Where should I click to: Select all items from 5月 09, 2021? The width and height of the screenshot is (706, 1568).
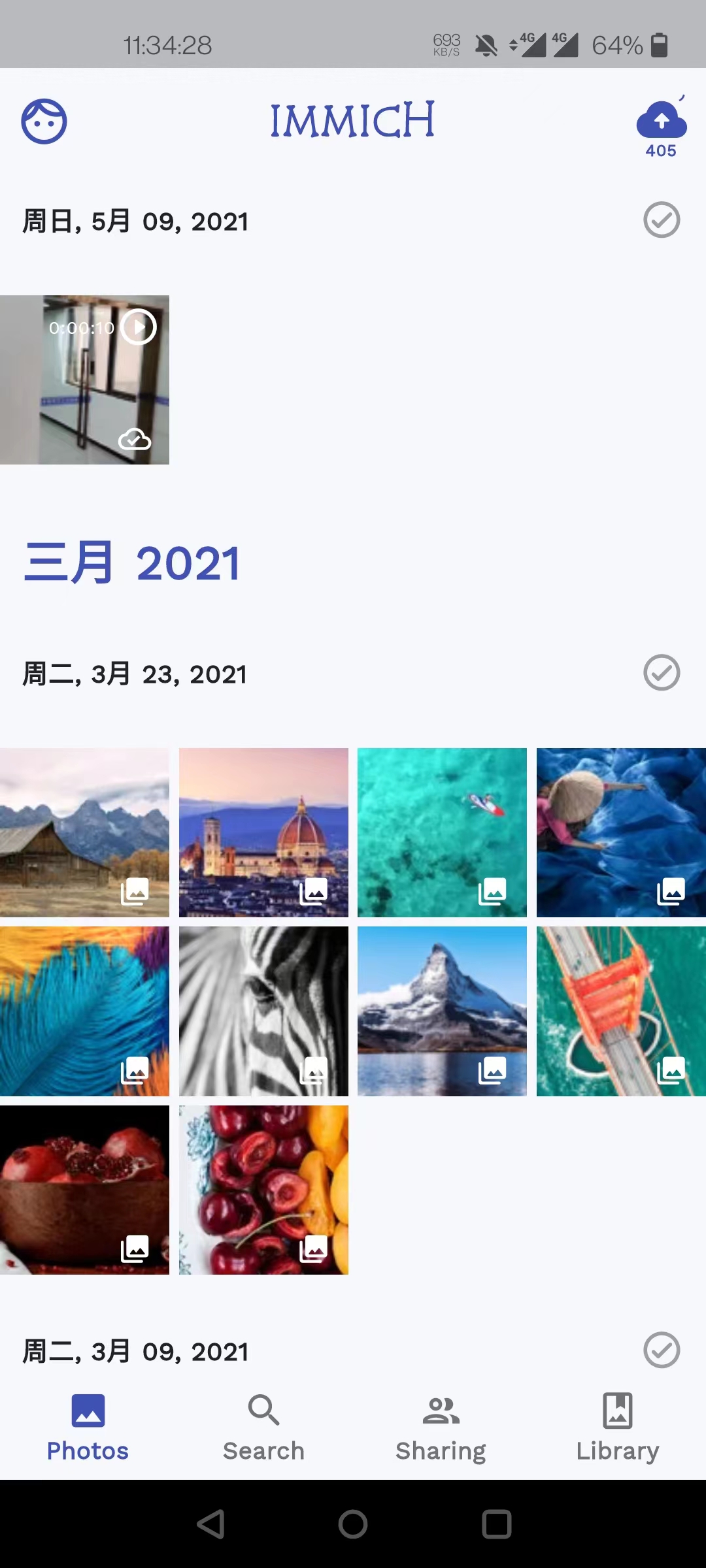tap(661, 220)
